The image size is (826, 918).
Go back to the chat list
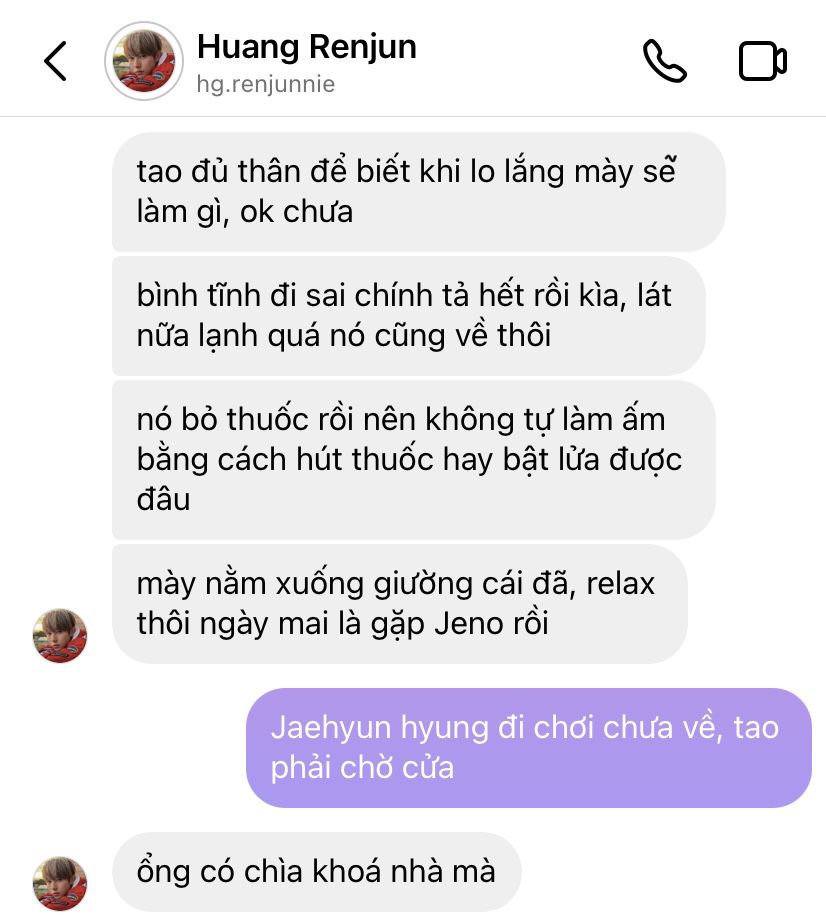[55, 60]
